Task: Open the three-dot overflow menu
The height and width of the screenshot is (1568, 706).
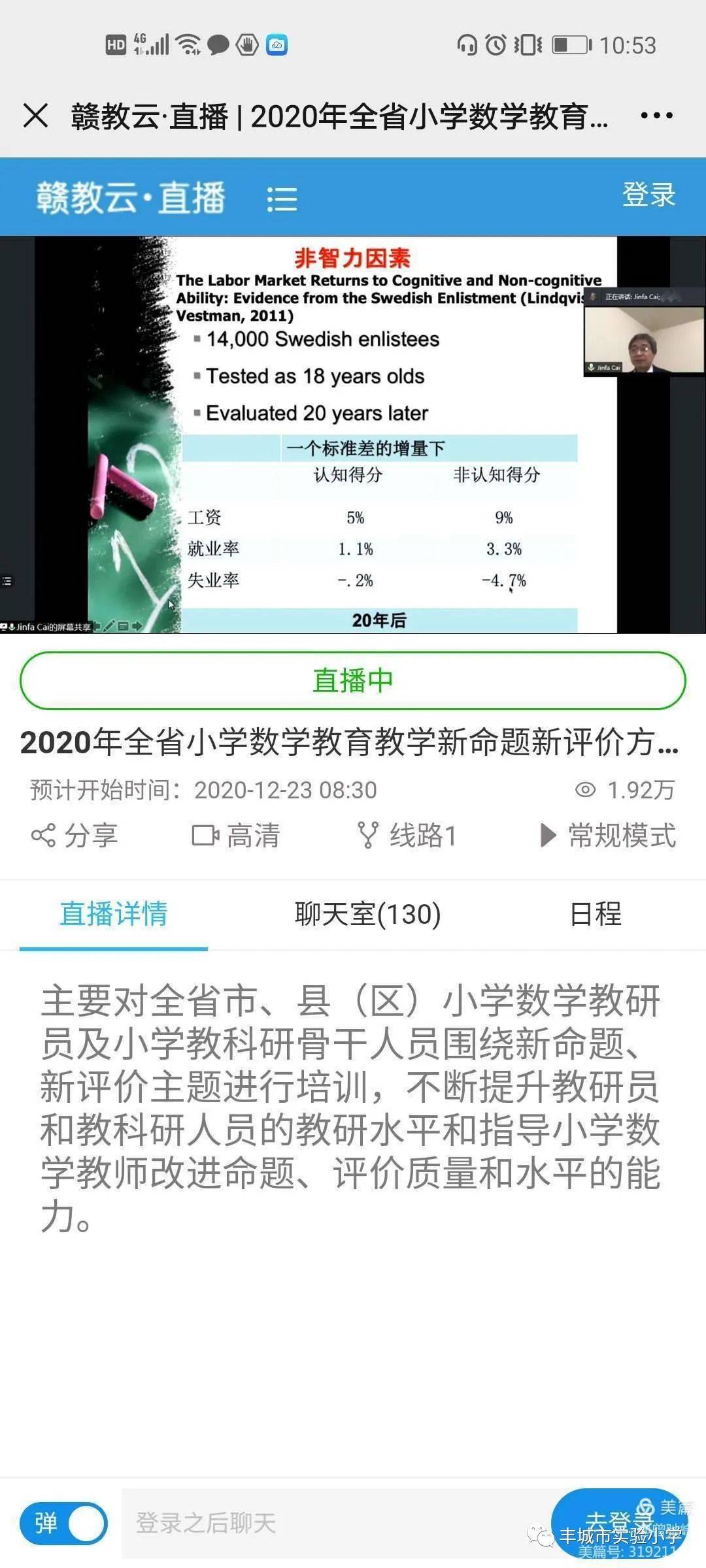Action: point(656,116)
